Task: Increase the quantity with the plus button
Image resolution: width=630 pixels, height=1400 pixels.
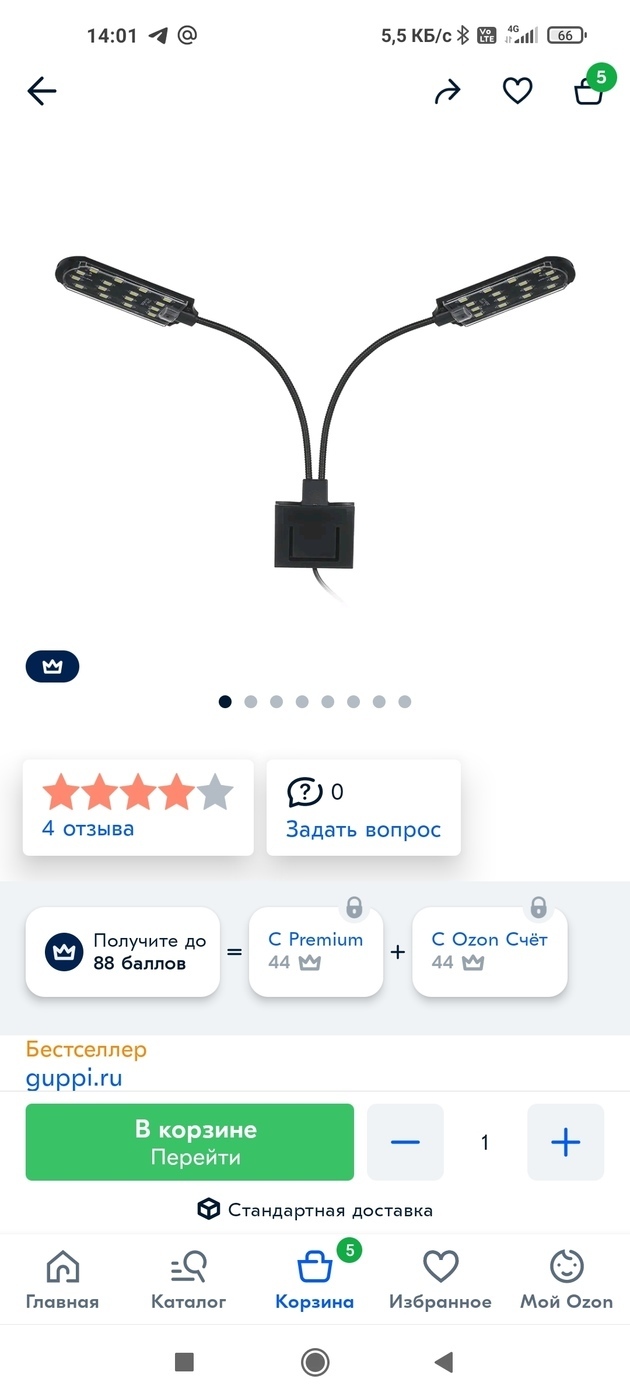Action: (566, 1142)
